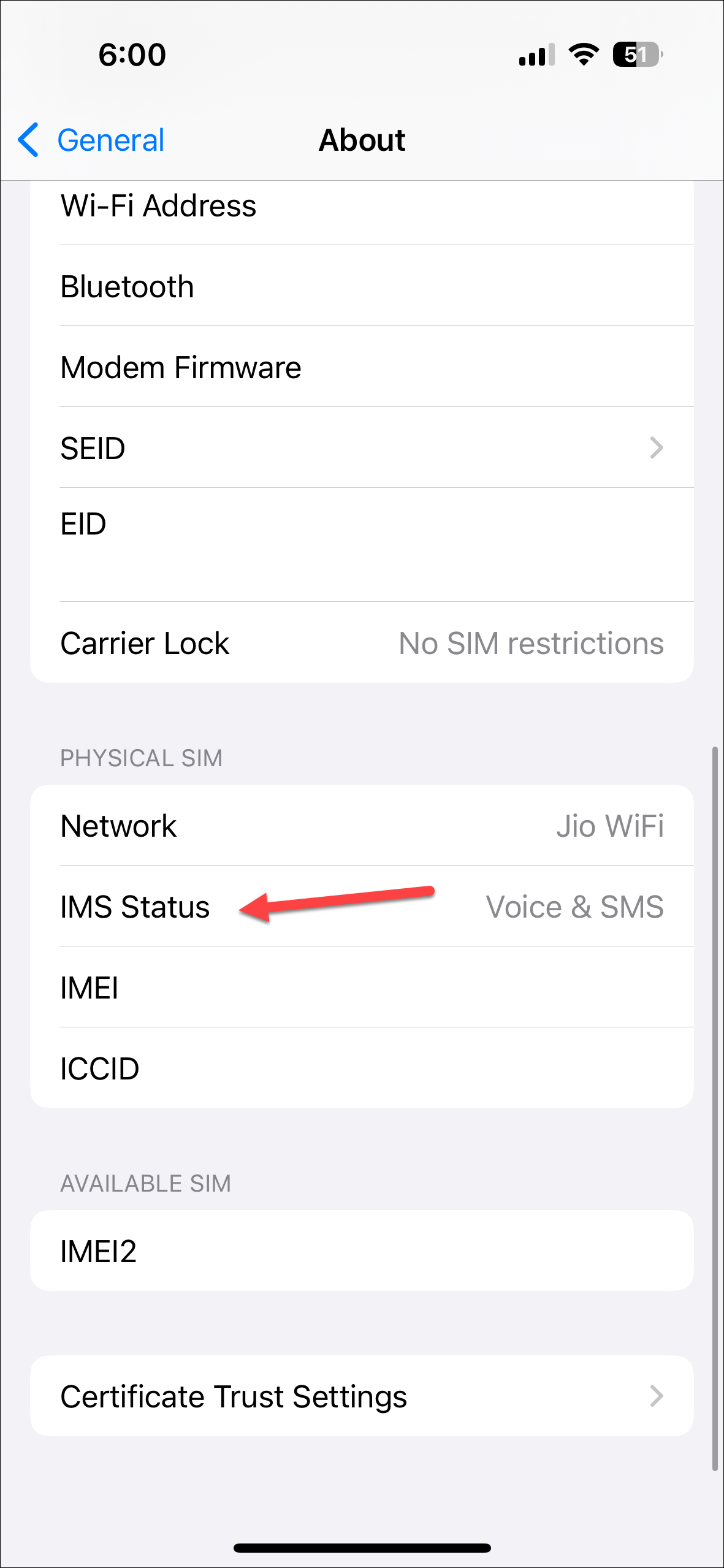The width and height of the screenshot is (724, 1568).
Task: Go back to General settings
Action: click(x=92, y=140)
